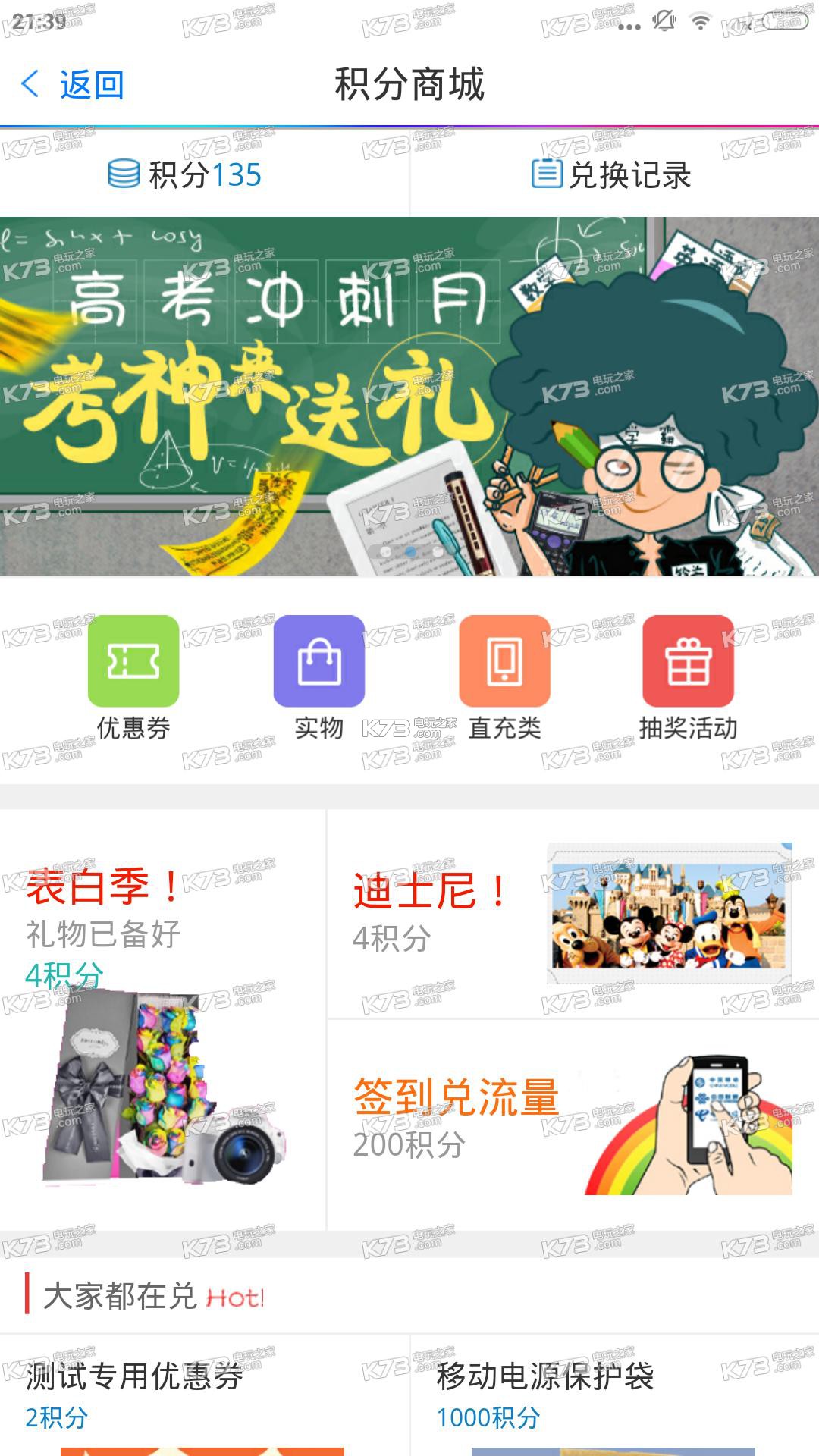View the 迪士尼 4积分 offer
The width and height of the screenshot is (819, 1456).
pyautogui.click(x=573, y=914)
